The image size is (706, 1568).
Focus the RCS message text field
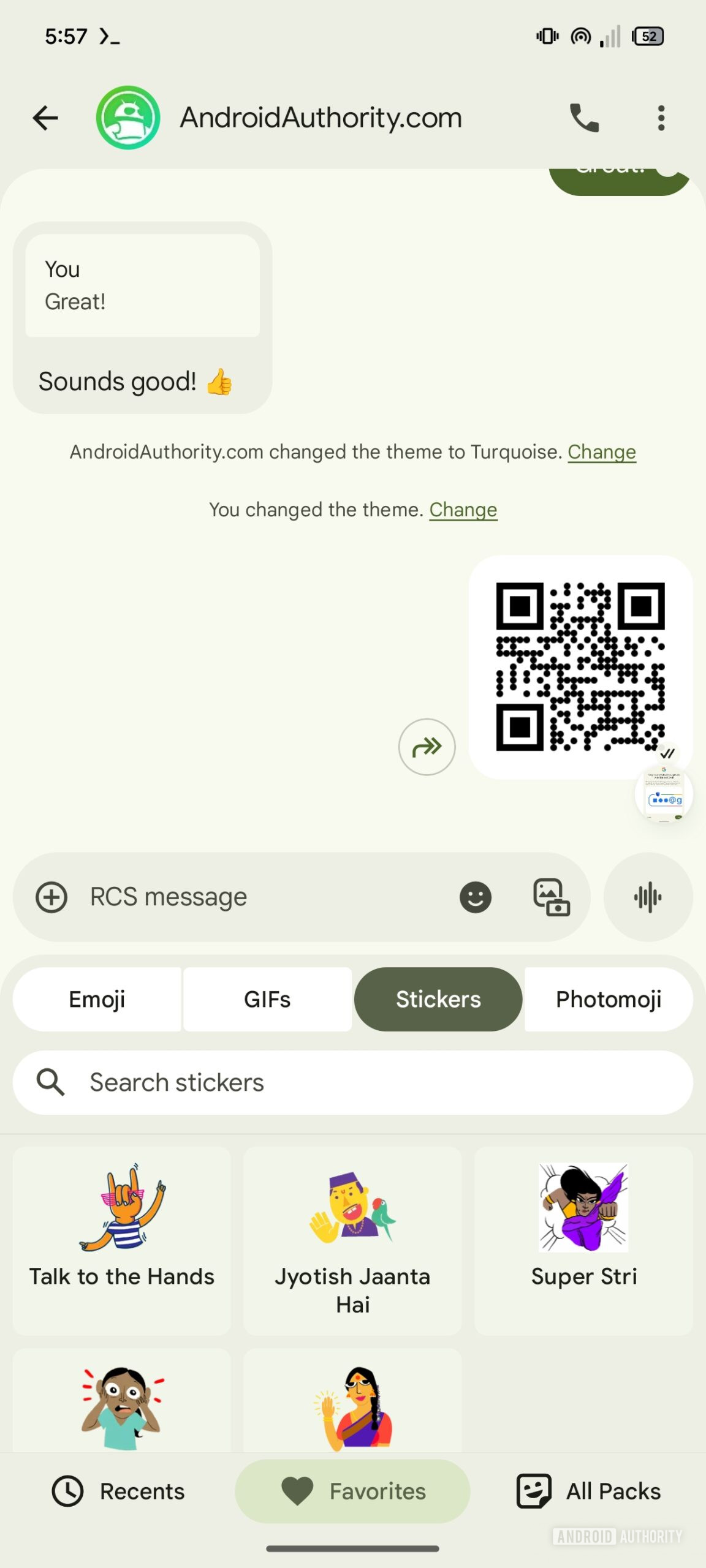pyautogui.click(x=257, y=897)
